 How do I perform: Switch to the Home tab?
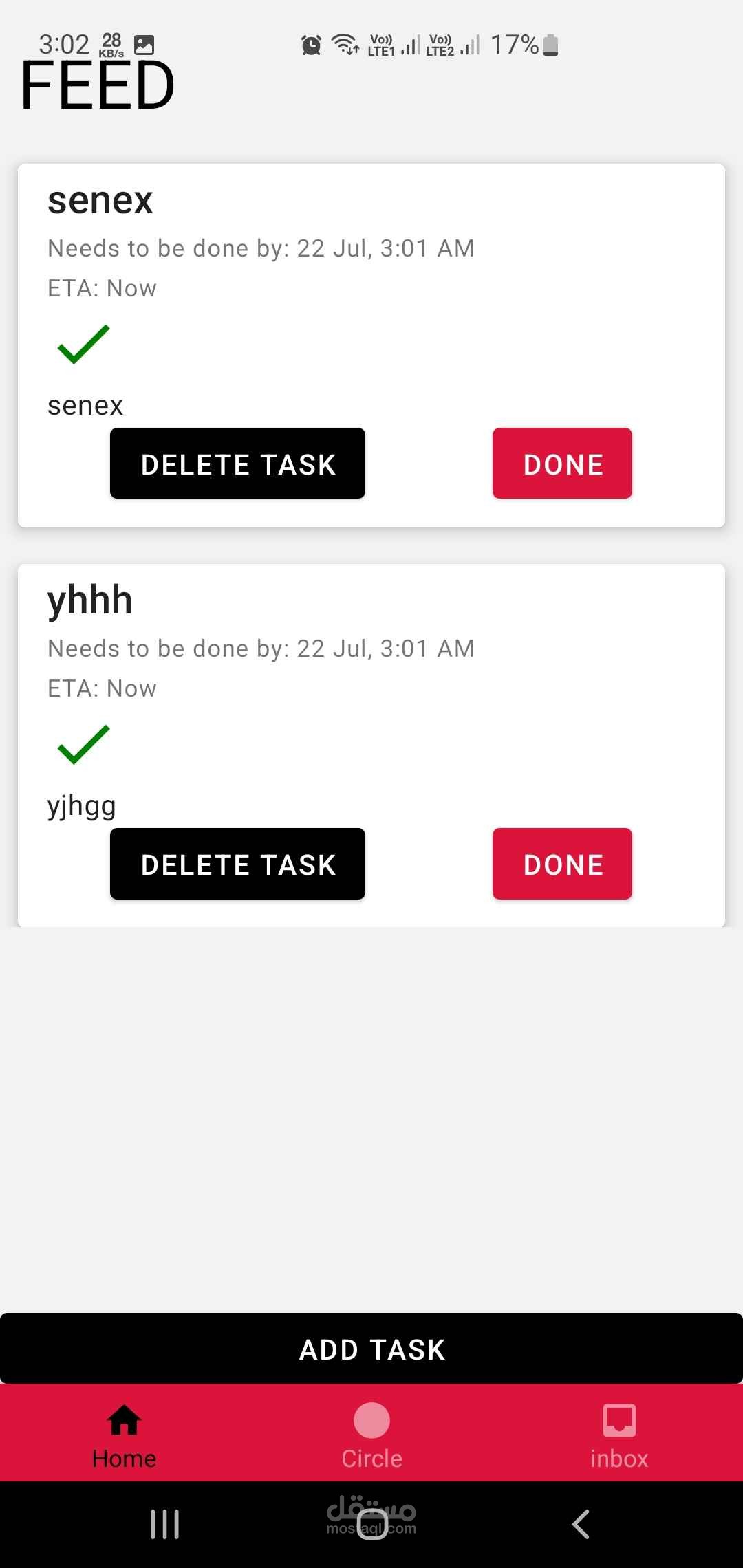point(125,1435)
